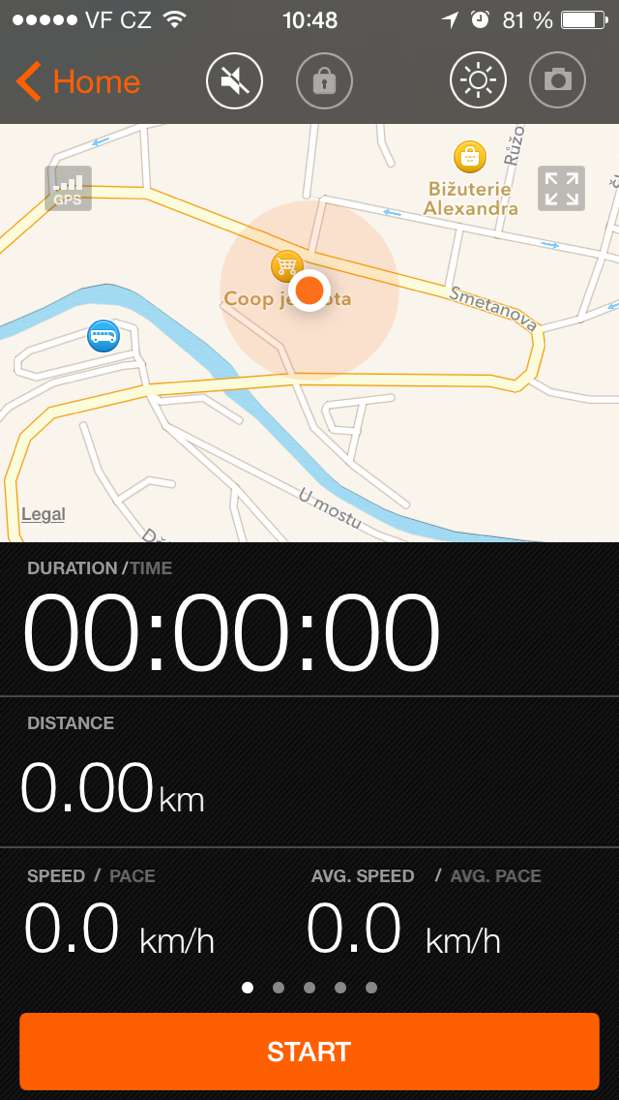The image size is (619, 1100).
Task: Select the Bižuterie Alexandra shop marker
Action: pyautogui.click(x=469, y=157)
